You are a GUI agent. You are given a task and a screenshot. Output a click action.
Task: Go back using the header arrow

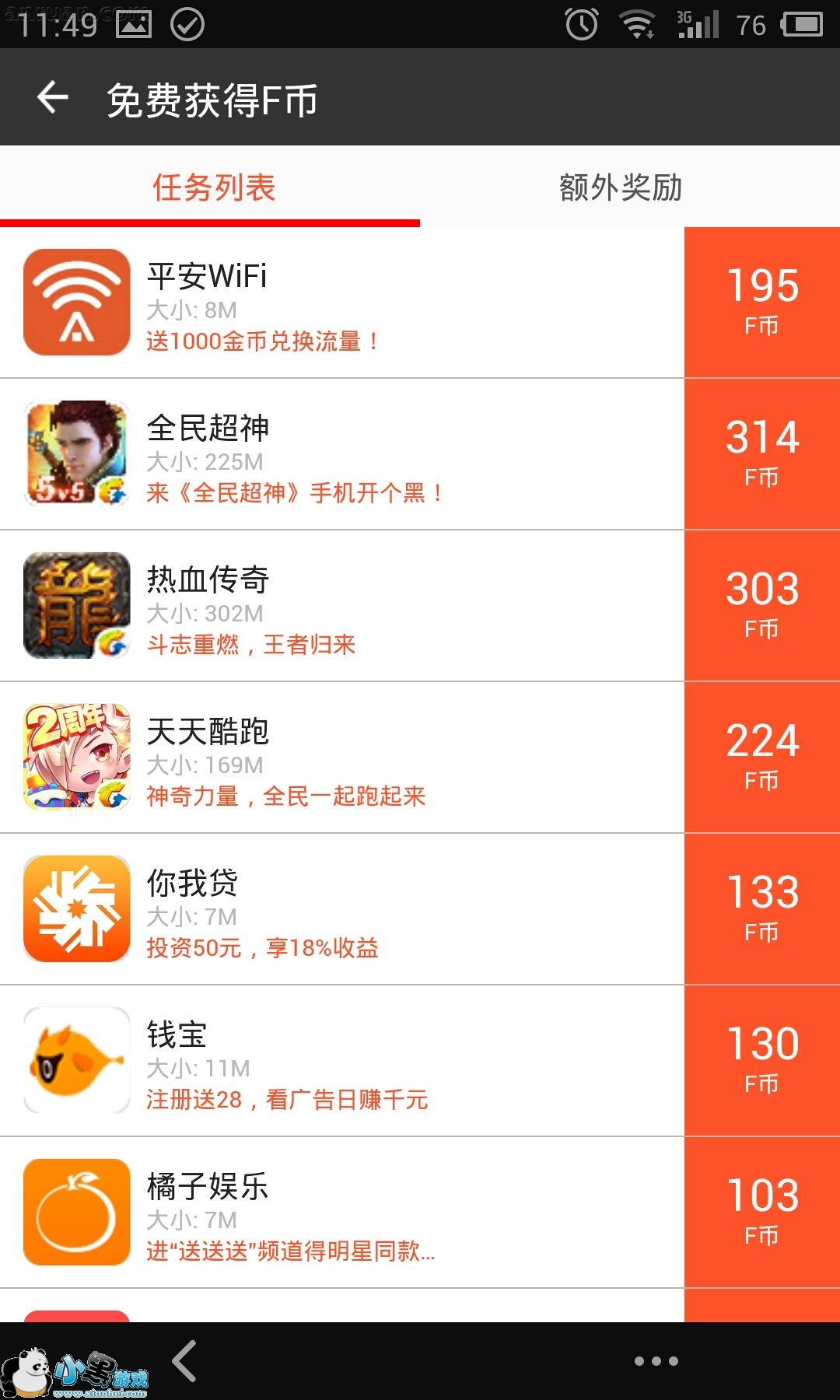pos(53,98)
